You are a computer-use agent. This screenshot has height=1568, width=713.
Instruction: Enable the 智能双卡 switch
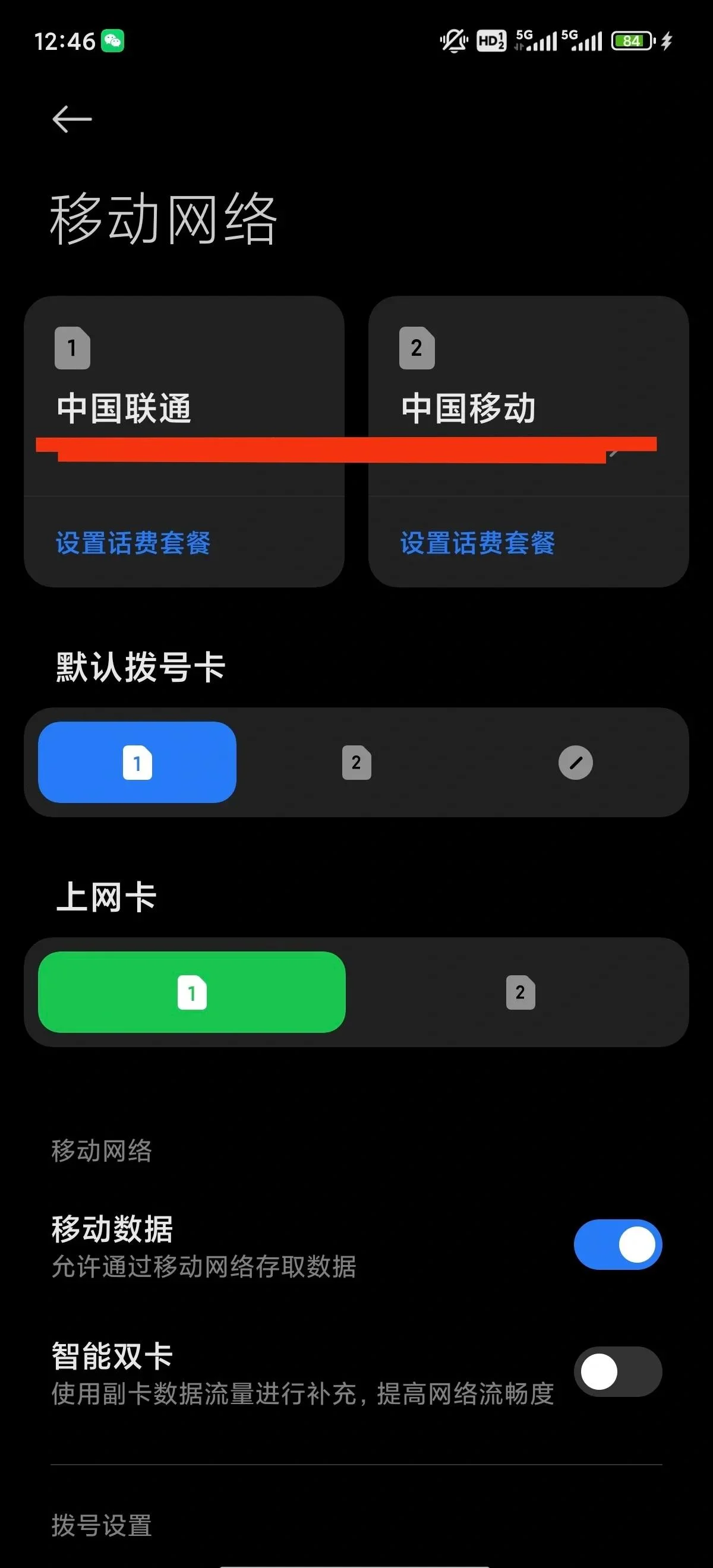click(617, 1373)
